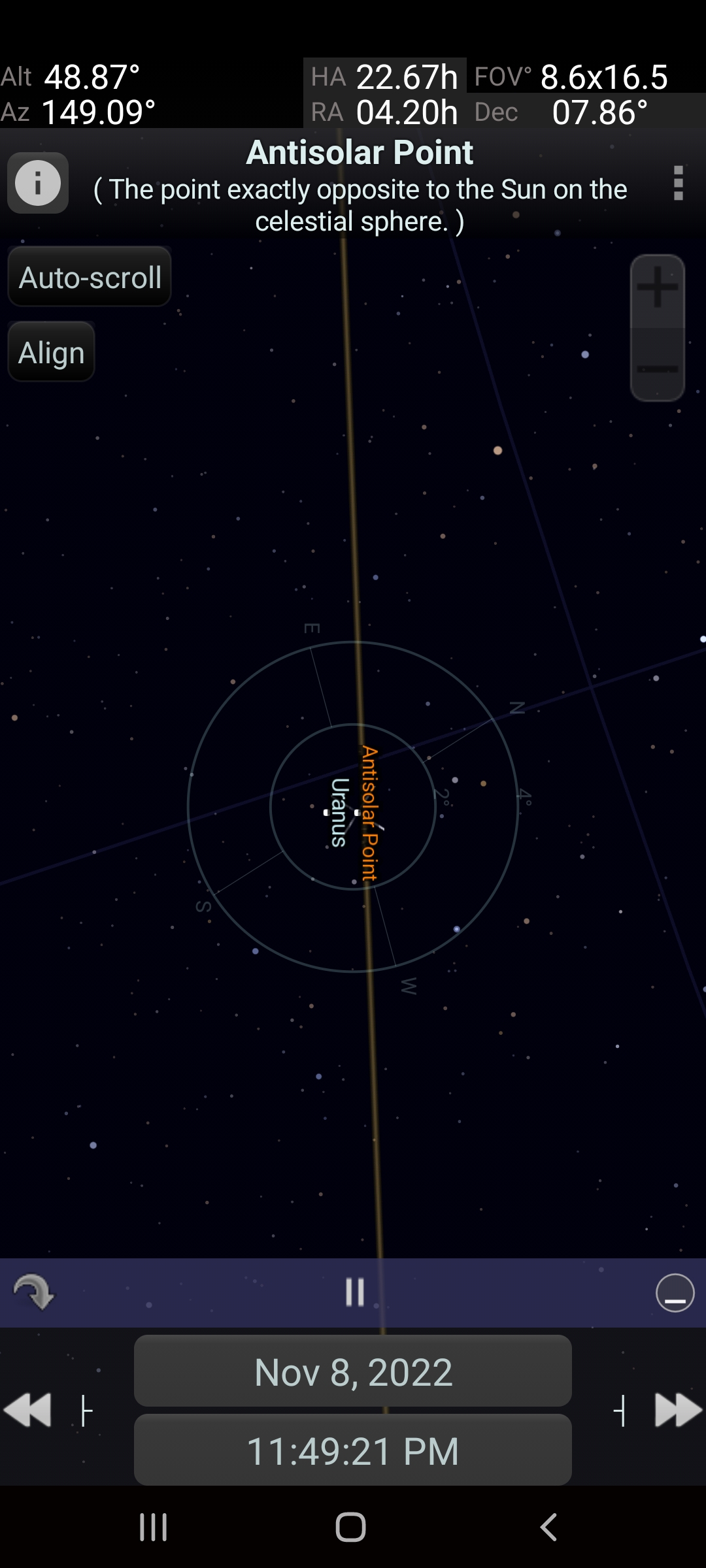Rewind time with the double-arrow button

(x=27, y=1410)
